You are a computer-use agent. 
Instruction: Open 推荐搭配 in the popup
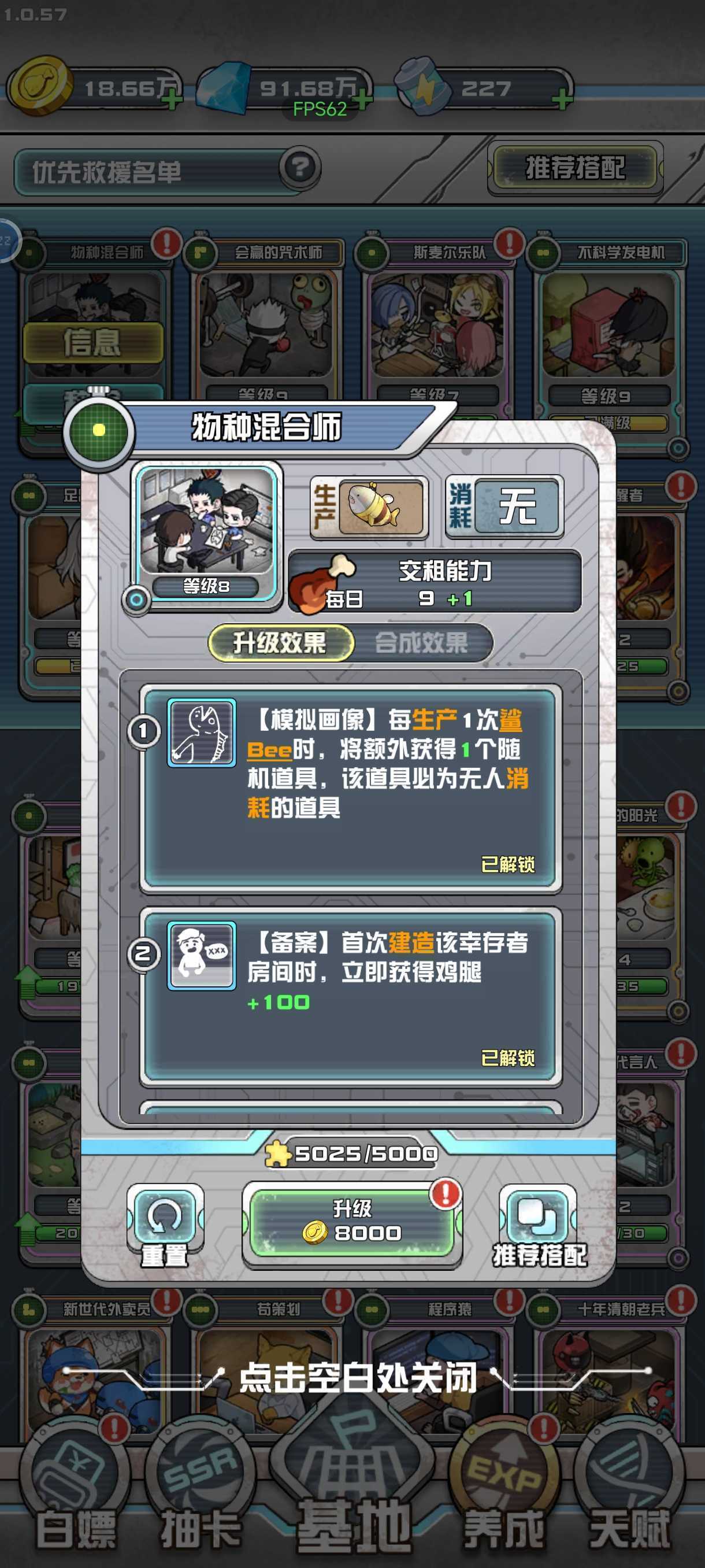pyautogui.click(x=538, y=1223)
